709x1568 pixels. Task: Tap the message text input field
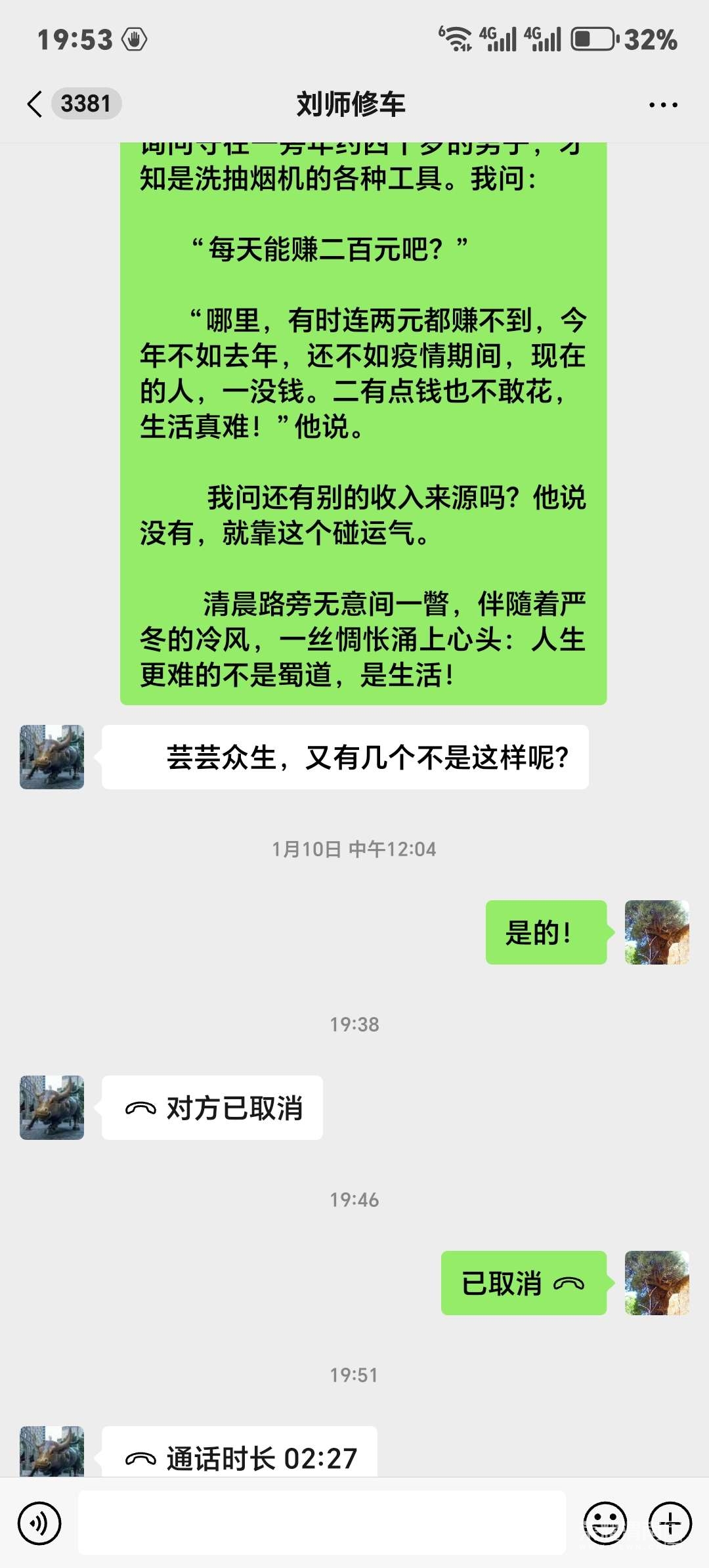coord(322,1523)
